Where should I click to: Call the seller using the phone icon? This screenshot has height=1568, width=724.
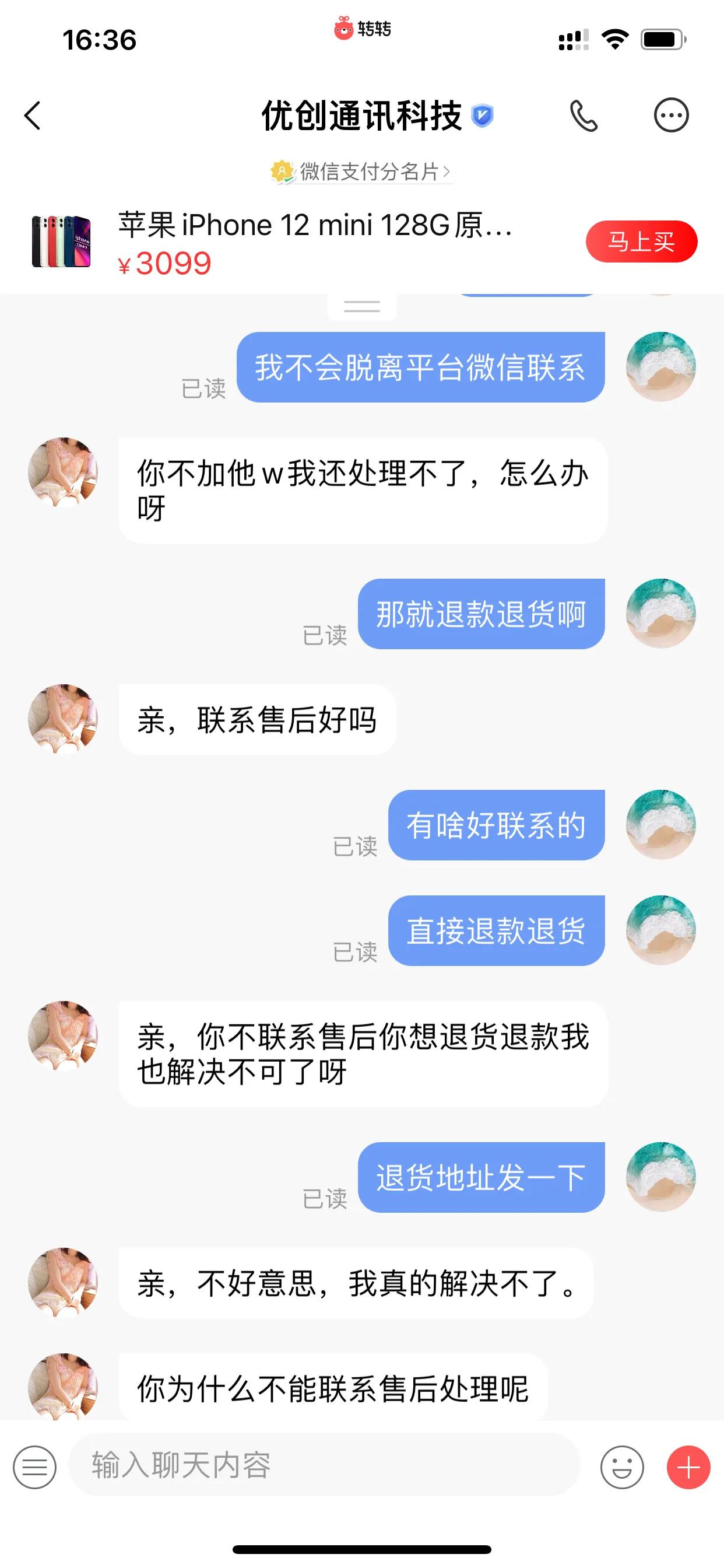pyautogui.click(x=584, y=117)
